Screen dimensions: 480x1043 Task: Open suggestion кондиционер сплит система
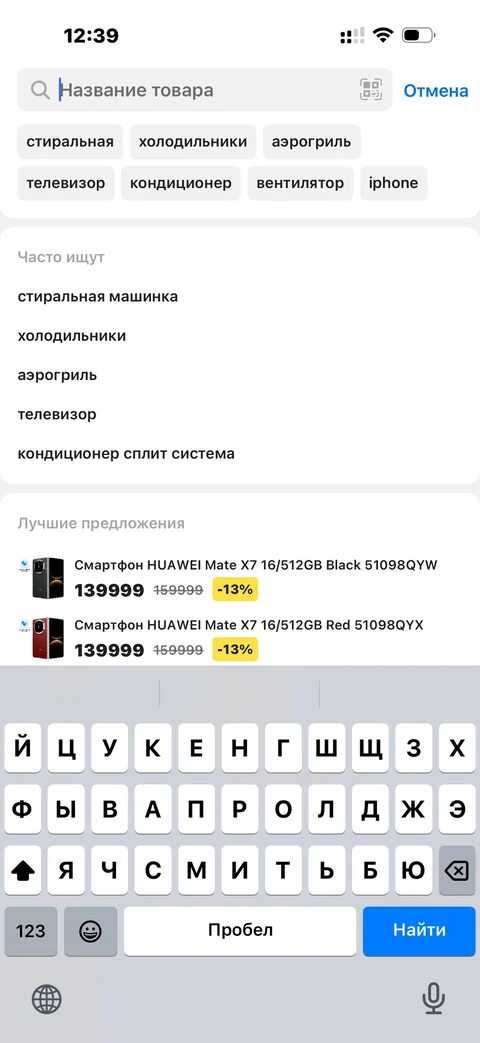point(126,454)
